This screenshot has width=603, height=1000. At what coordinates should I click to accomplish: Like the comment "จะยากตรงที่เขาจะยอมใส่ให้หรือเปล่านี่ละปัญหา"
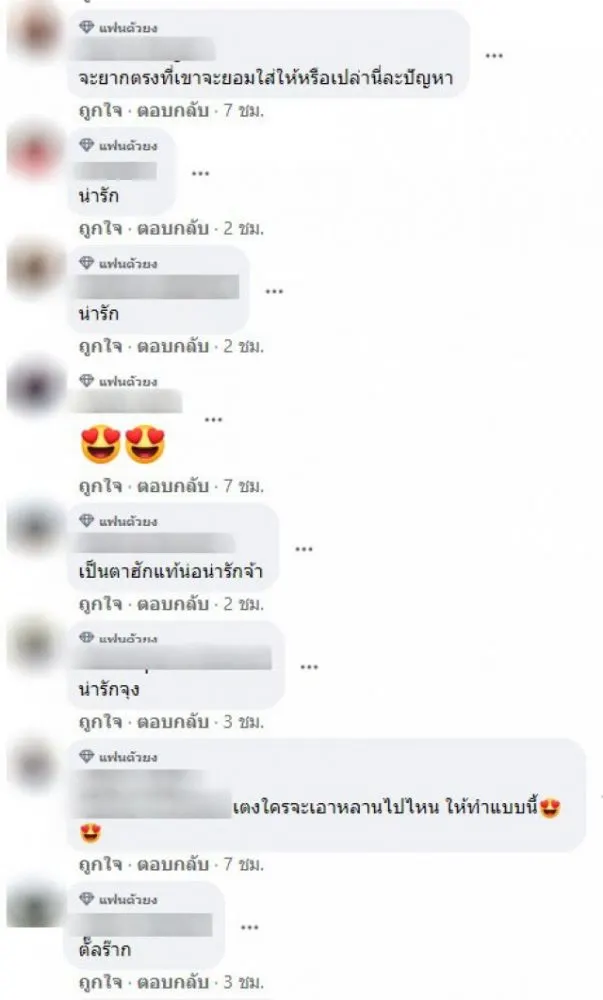[x=98, y=111]
